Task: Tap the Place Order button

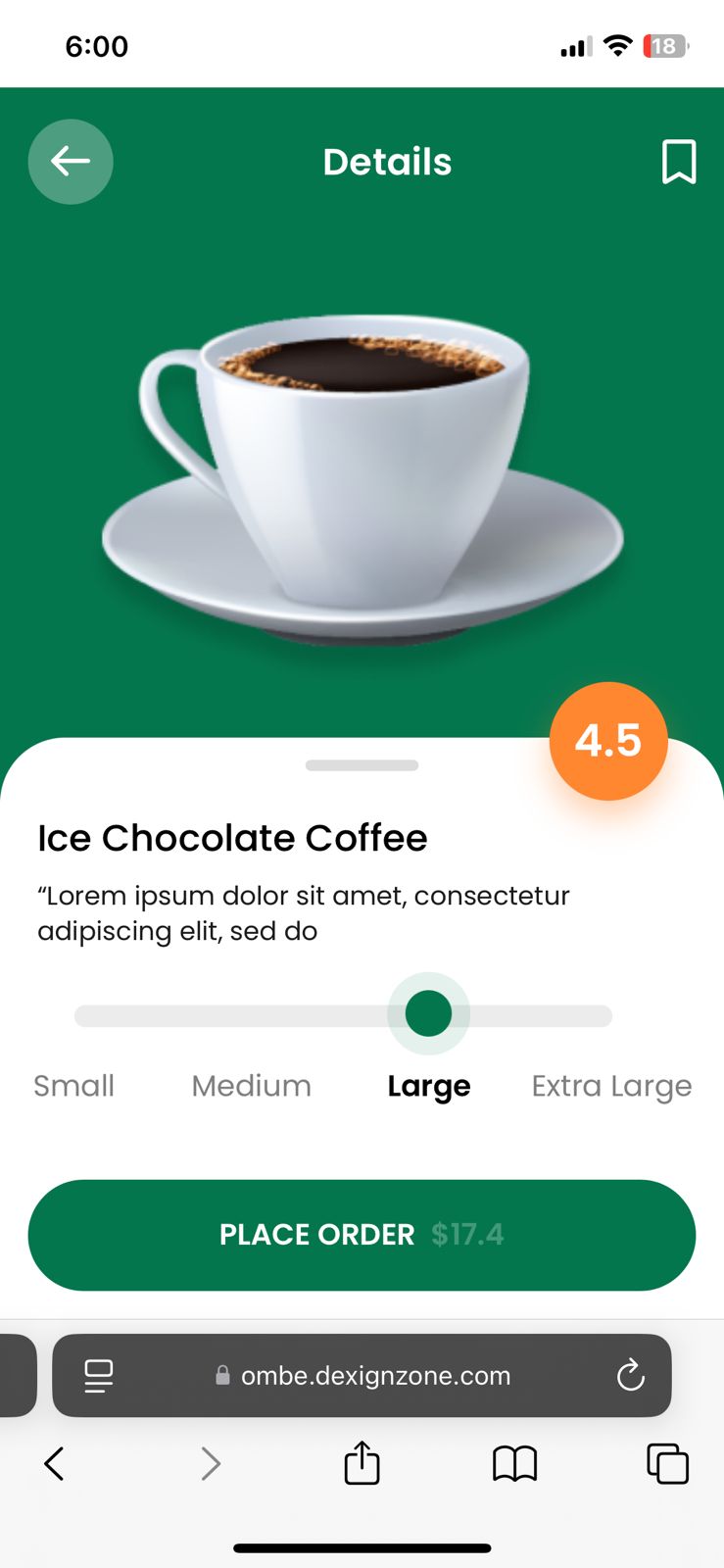Action: pyautogui.click(x=362, y=1235)
